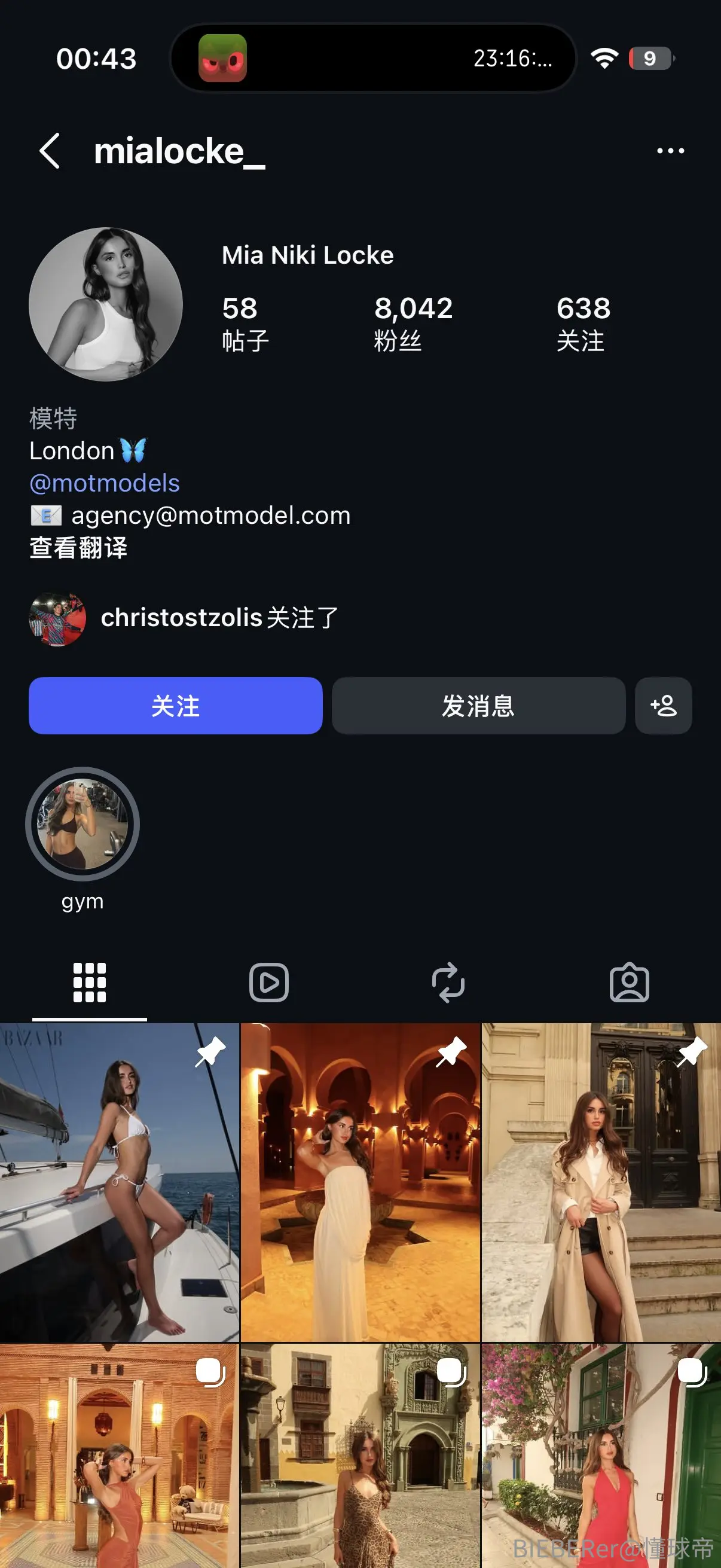Switch to the Reels tab
The height and width of the screenshot is (1568, 721).
(x=269, y=983)
